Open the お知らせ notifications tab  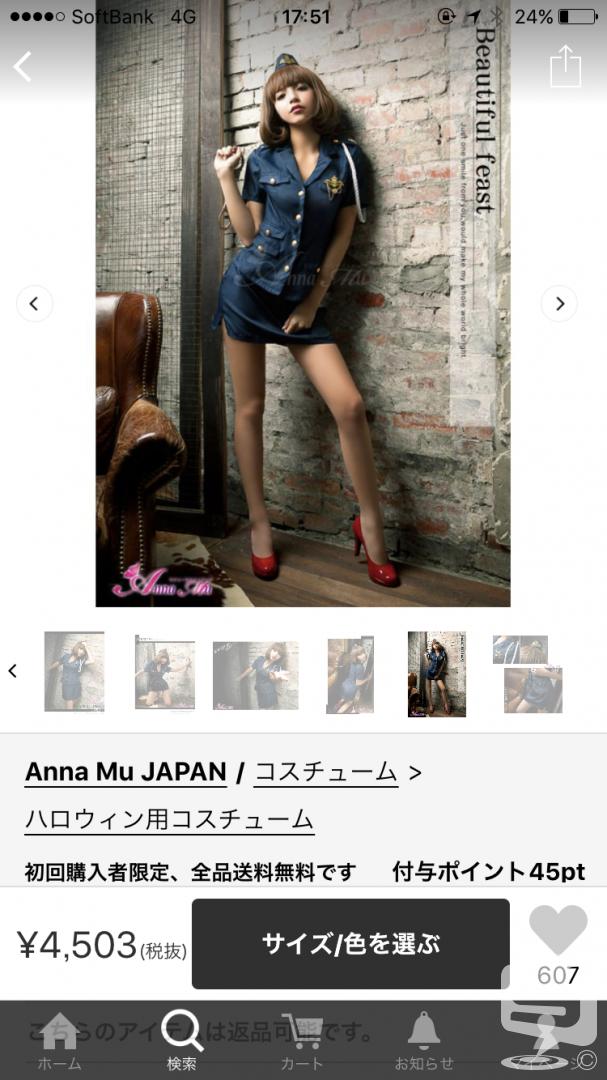tap(424, 1041)
